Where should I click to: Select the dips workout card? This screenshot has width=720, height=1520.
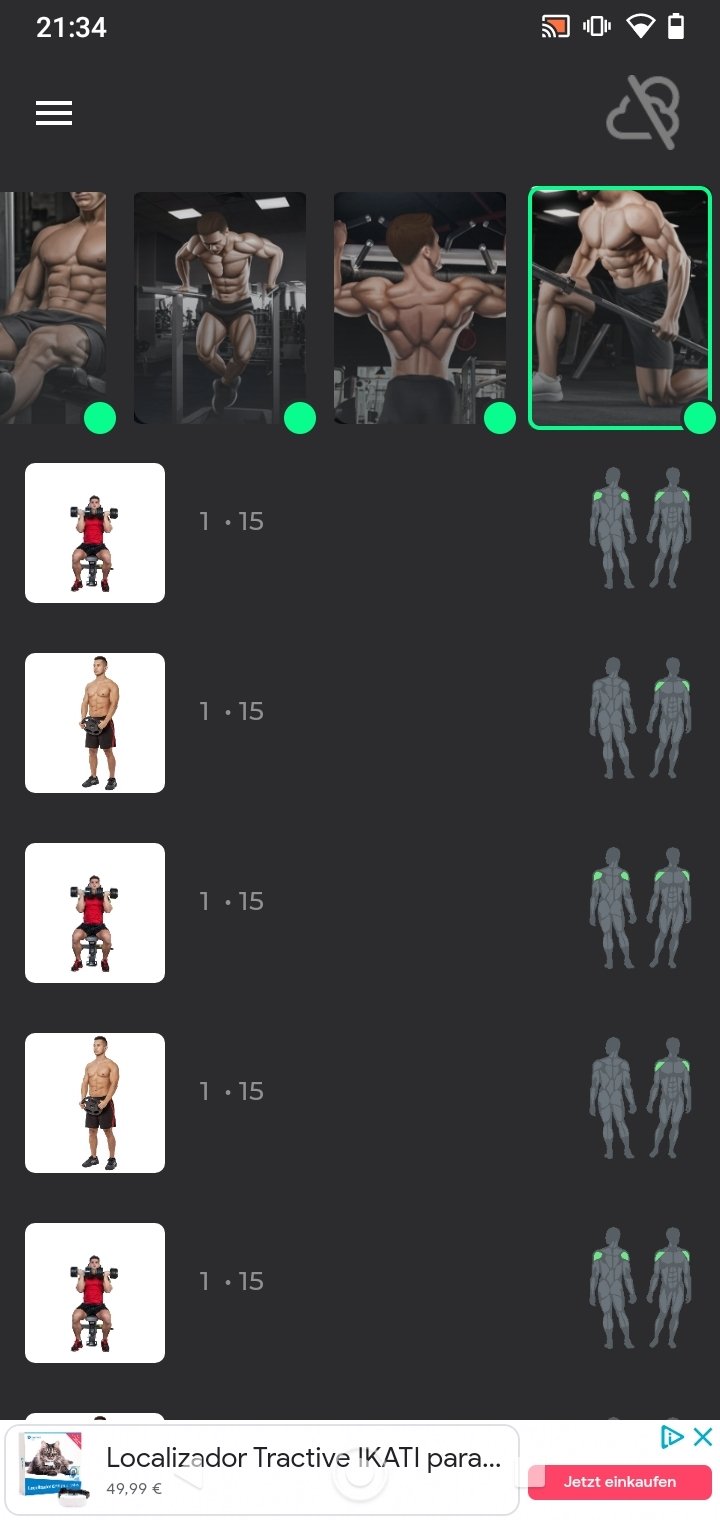pyautogui.click(x=220, y=308)
